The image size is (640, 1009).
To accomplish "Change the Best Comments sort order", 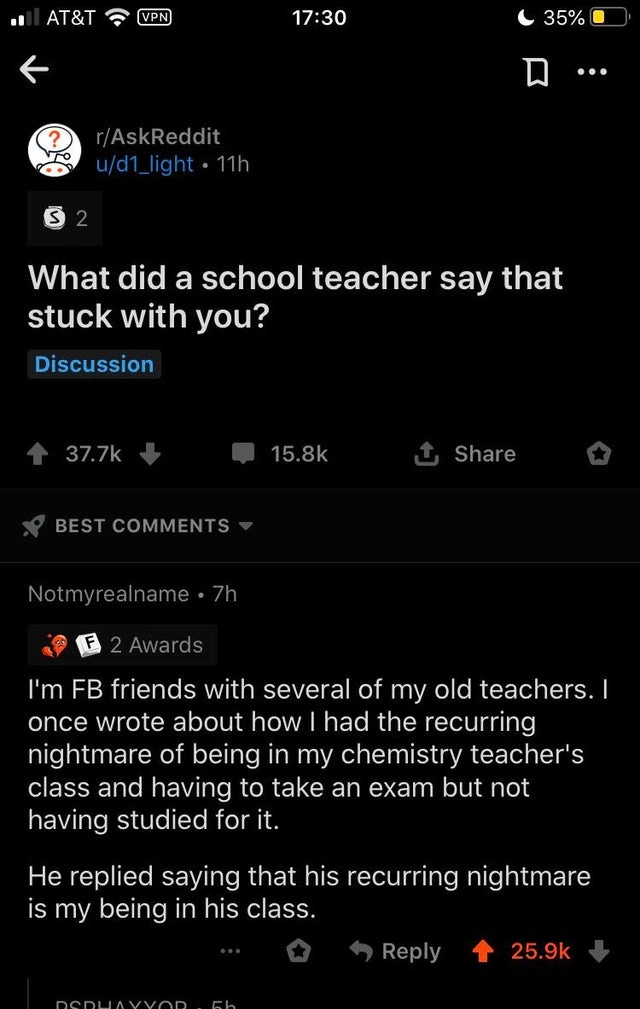I will pos(142,526).
